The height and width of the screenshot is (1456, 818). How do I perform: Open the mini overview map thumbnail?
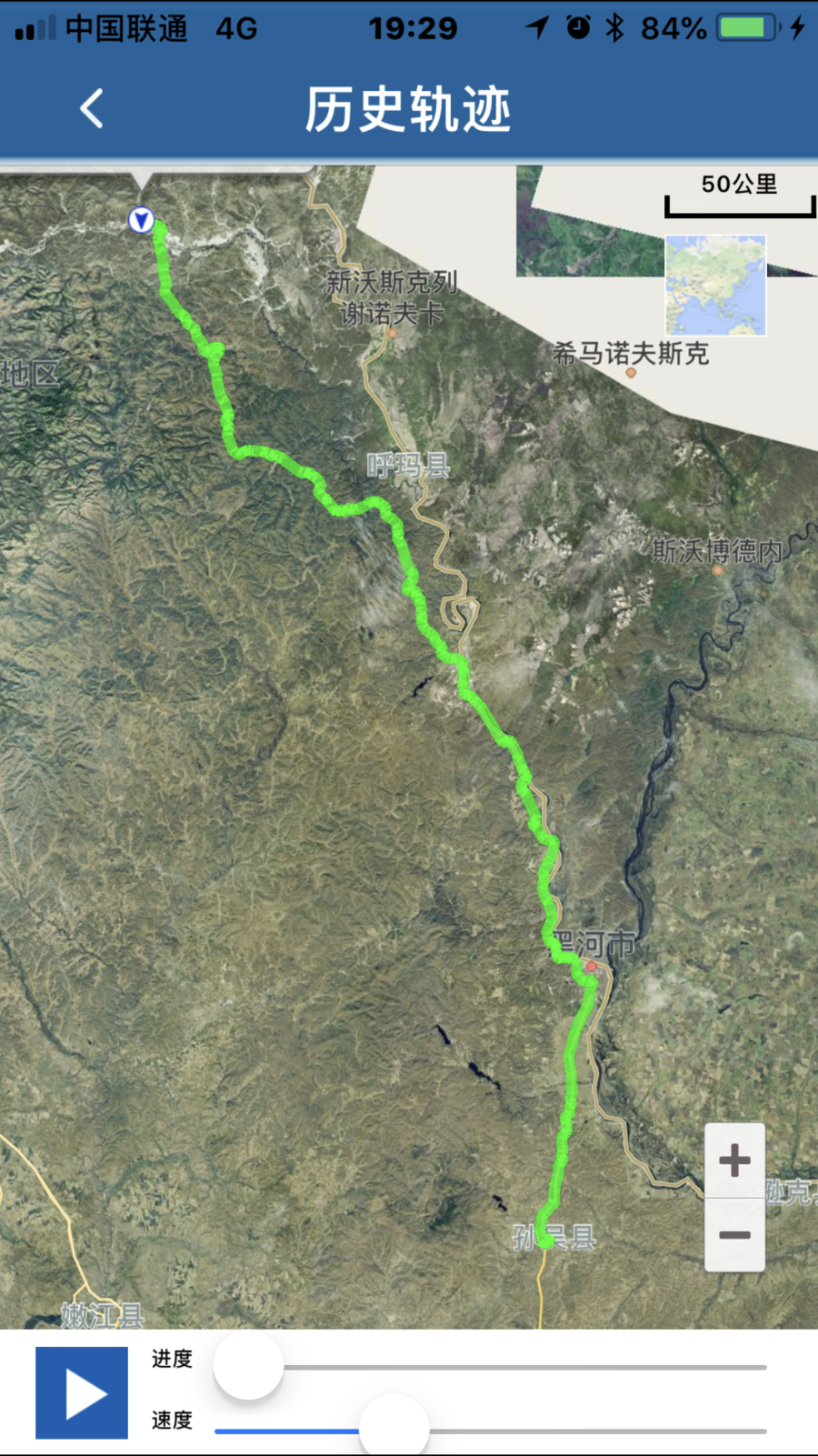pyautogui.click(x=715, y=286)
